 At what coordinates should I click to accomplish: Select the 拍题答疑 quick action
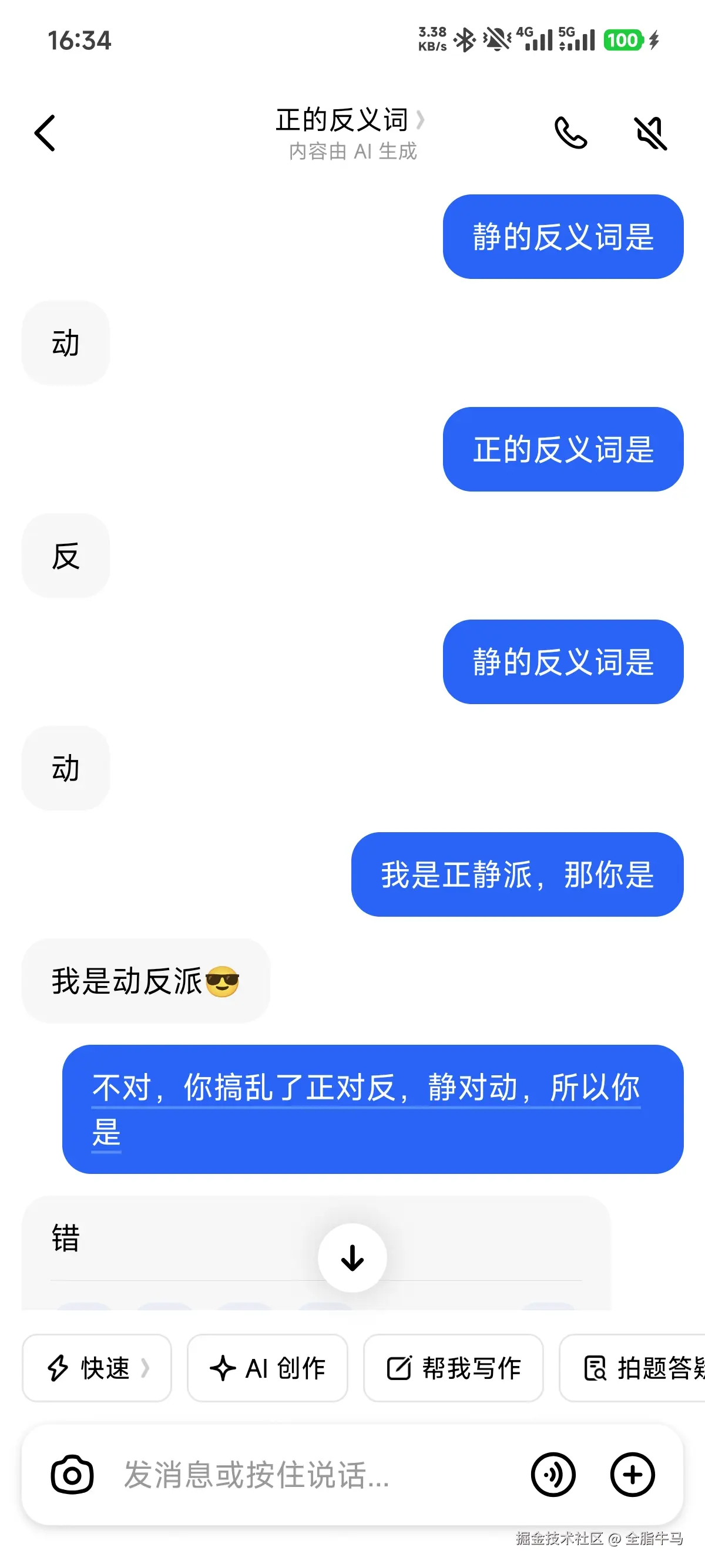coord(645,1369)
